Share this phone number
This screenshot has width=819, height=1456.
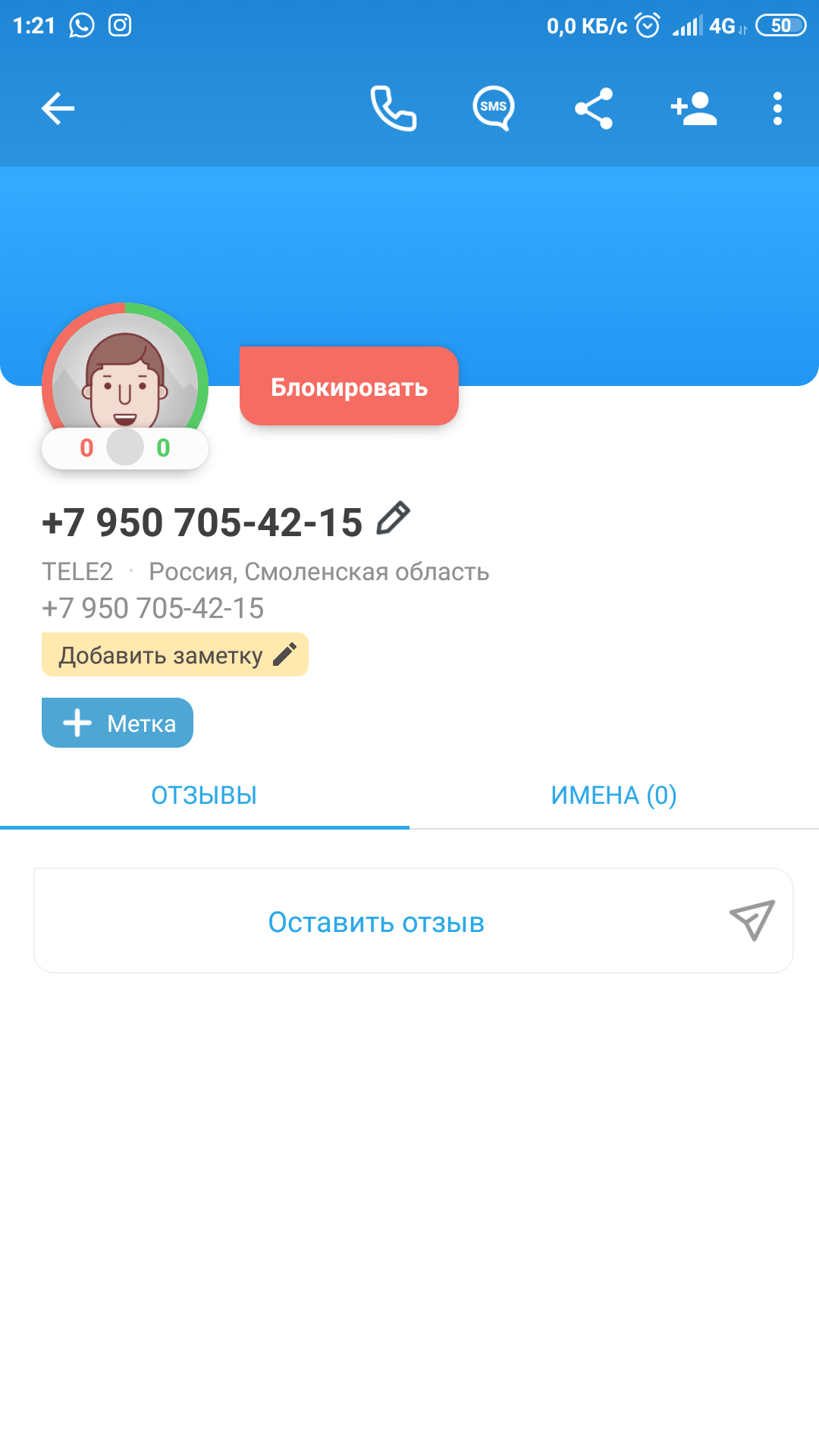coord(594,108)
